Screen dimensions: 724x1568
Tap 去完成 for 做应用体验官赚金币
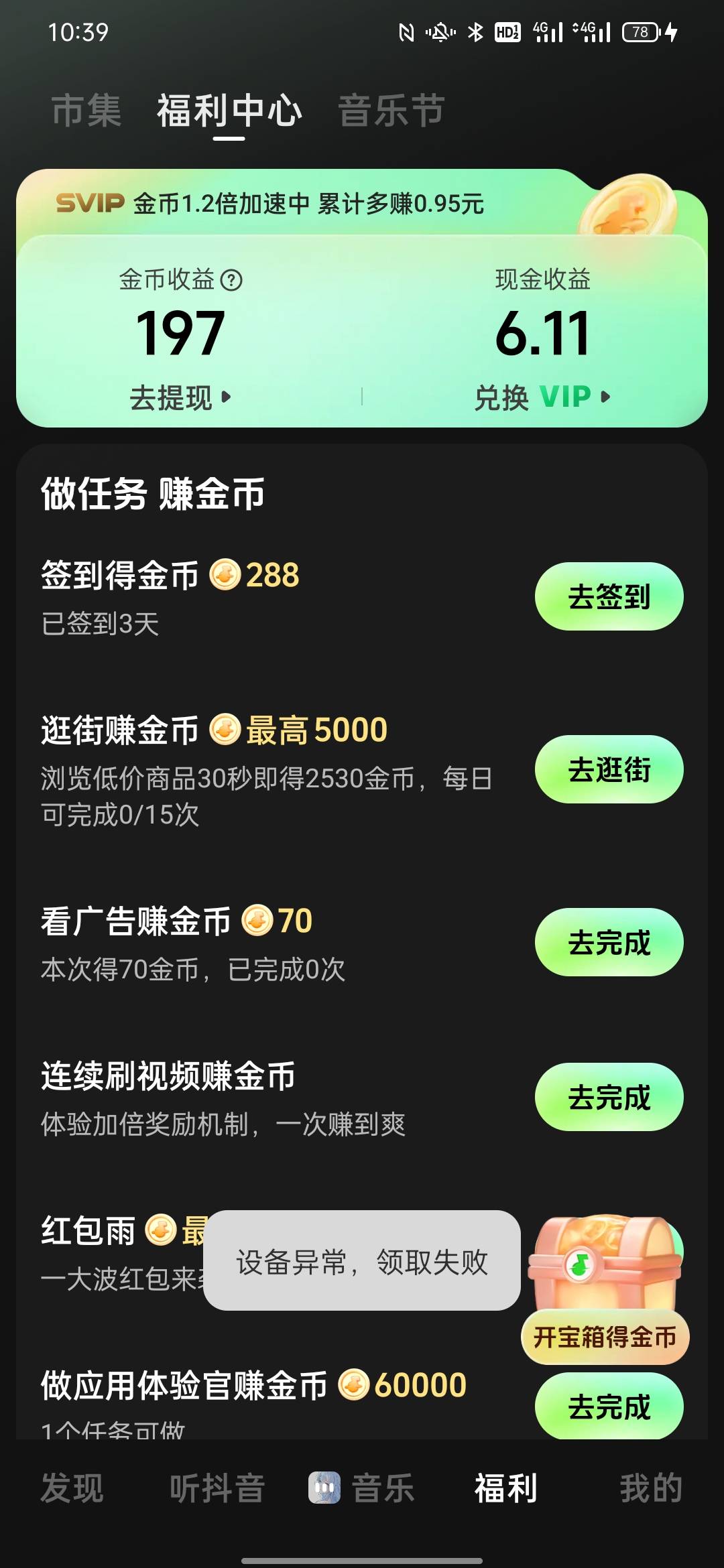click(609, 1406)
